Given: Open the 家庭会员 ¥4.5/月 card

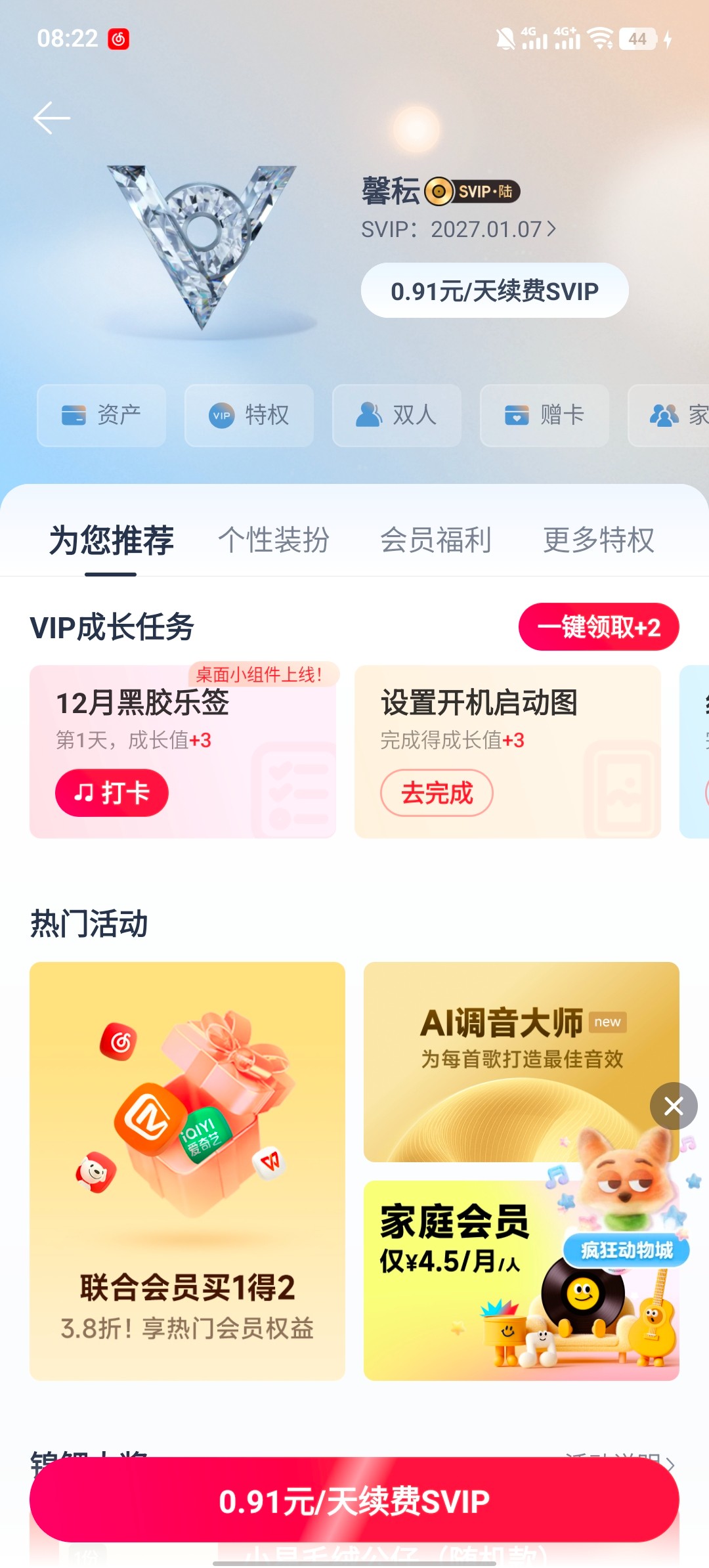Looking at the screenshot, I should [453, 1280].
